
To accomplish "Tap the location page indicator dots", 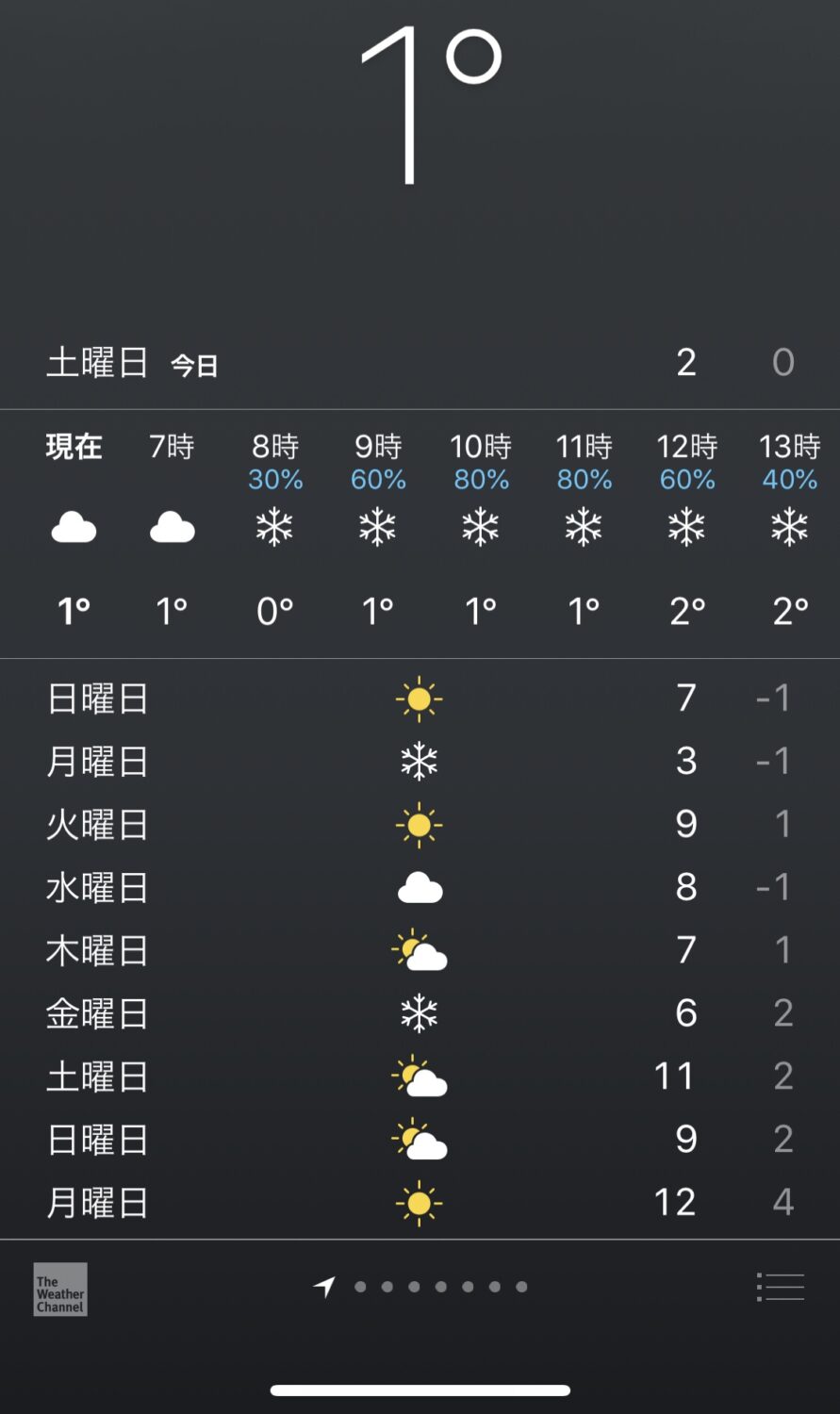I will click(x=420, y=1287).
